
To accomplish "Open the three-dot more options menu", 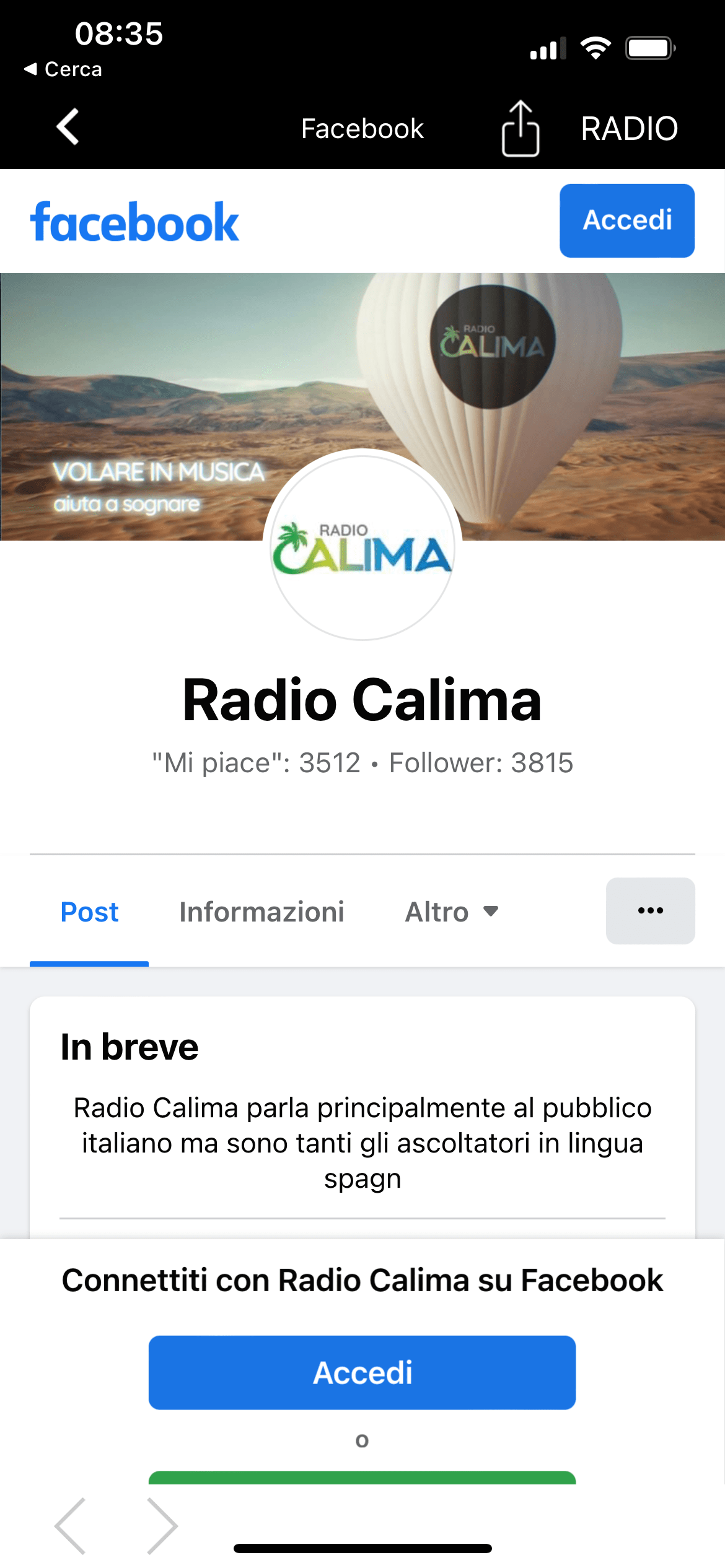I will pyautogui.click(x=650, y=911).
